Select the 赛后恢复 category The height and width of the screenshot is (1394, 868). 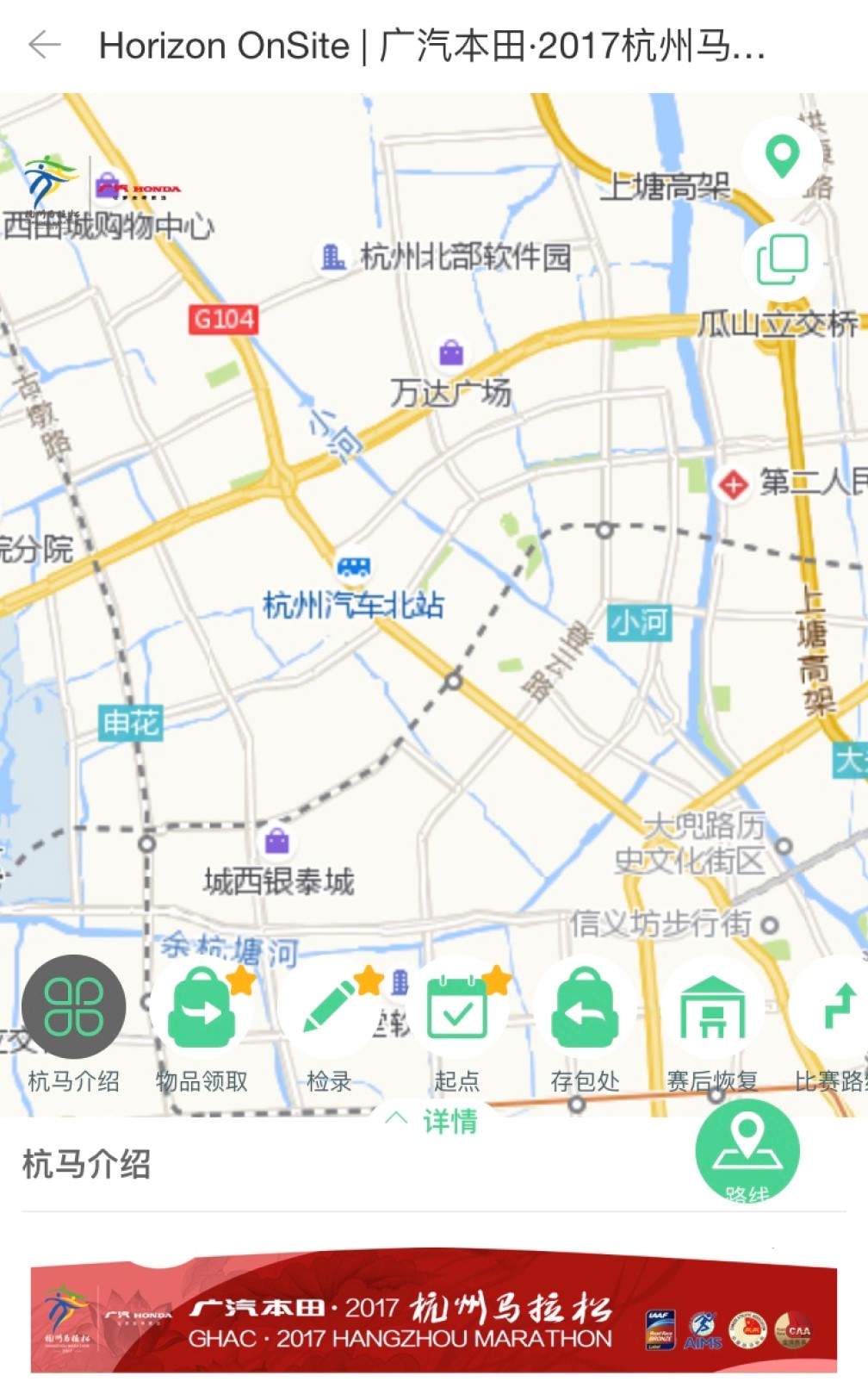(x=712, y=1025)
